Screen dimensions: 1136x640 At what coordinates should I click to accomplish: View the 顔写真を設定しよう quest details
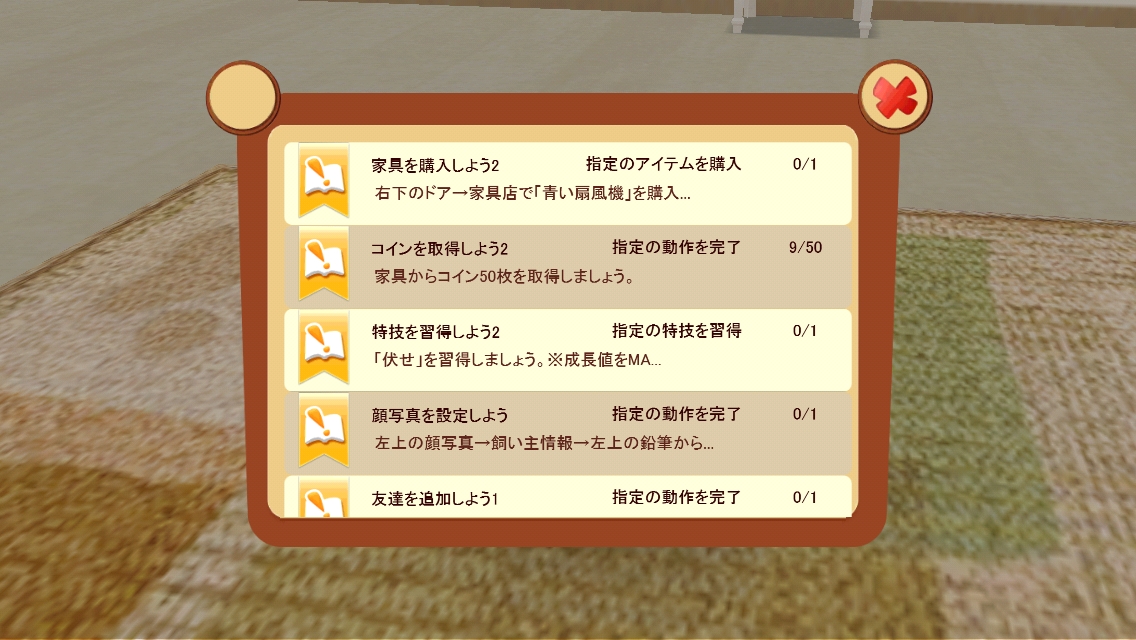tap(567, 433)
